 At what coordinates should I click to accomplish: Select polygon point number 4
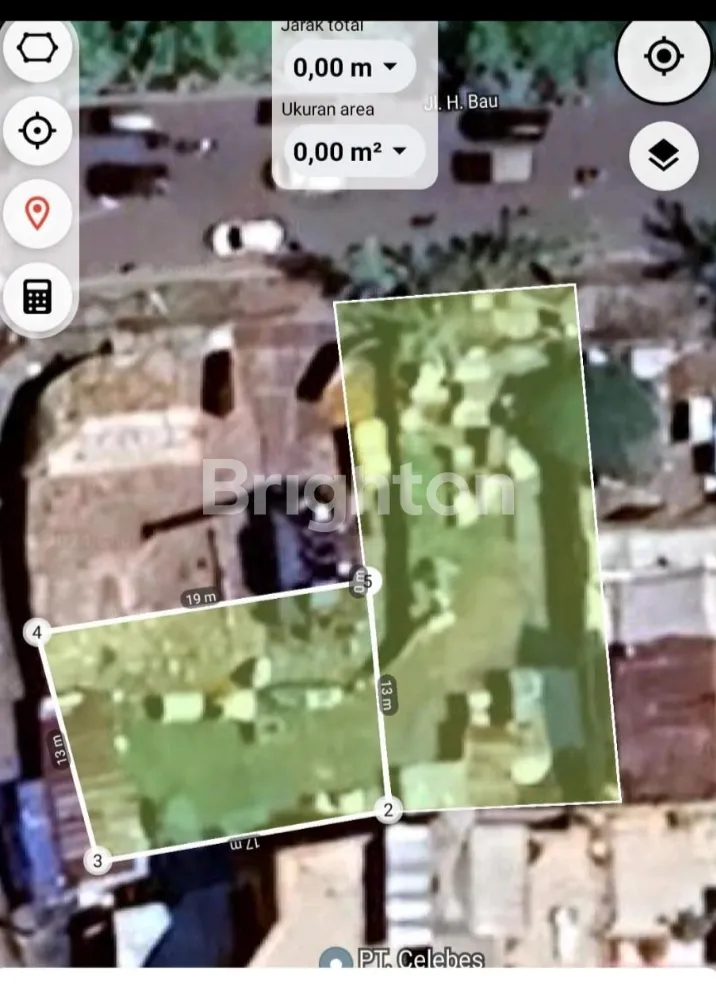click(37, 632)
